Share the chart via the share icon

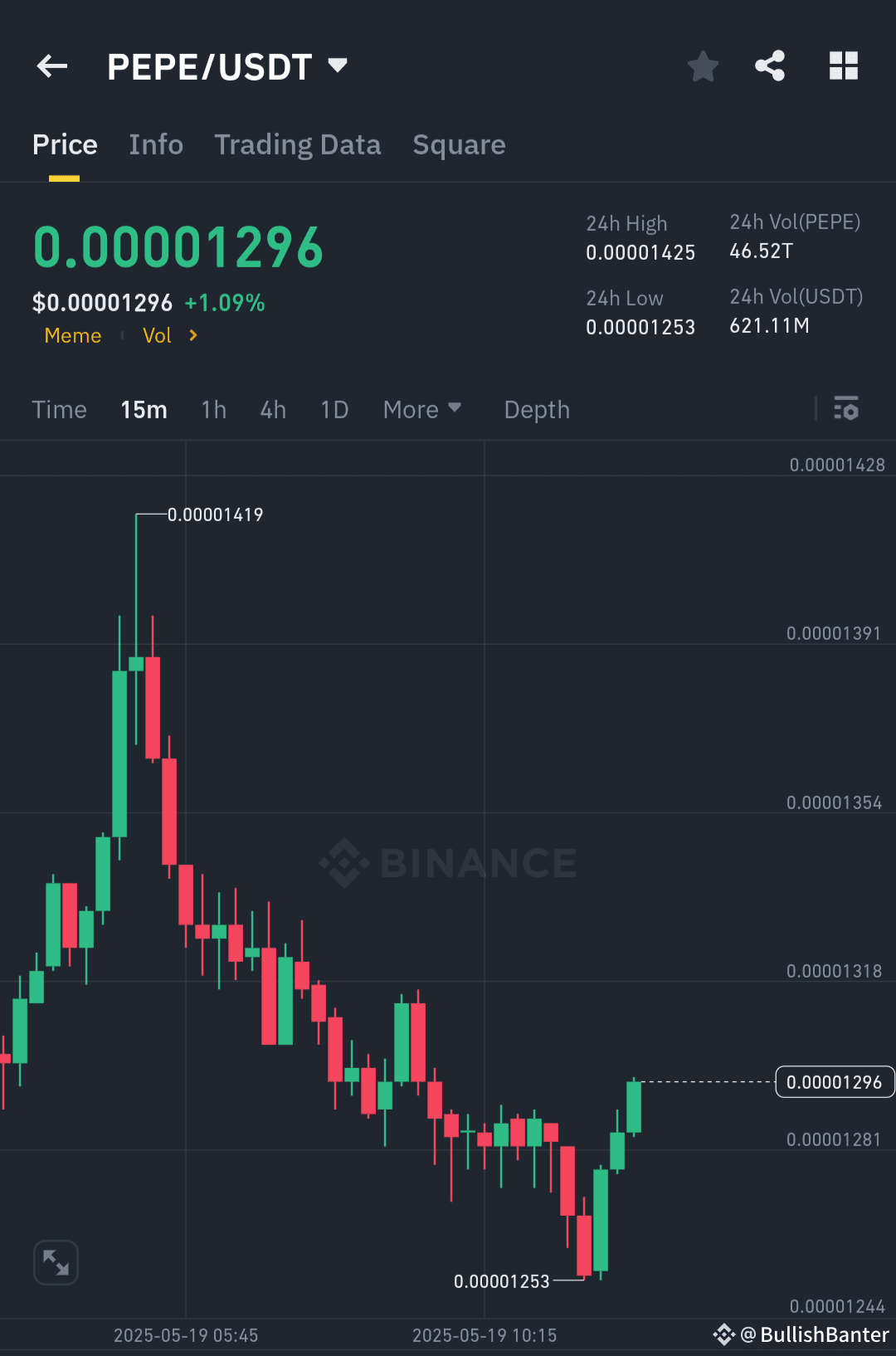pos(769,66)
